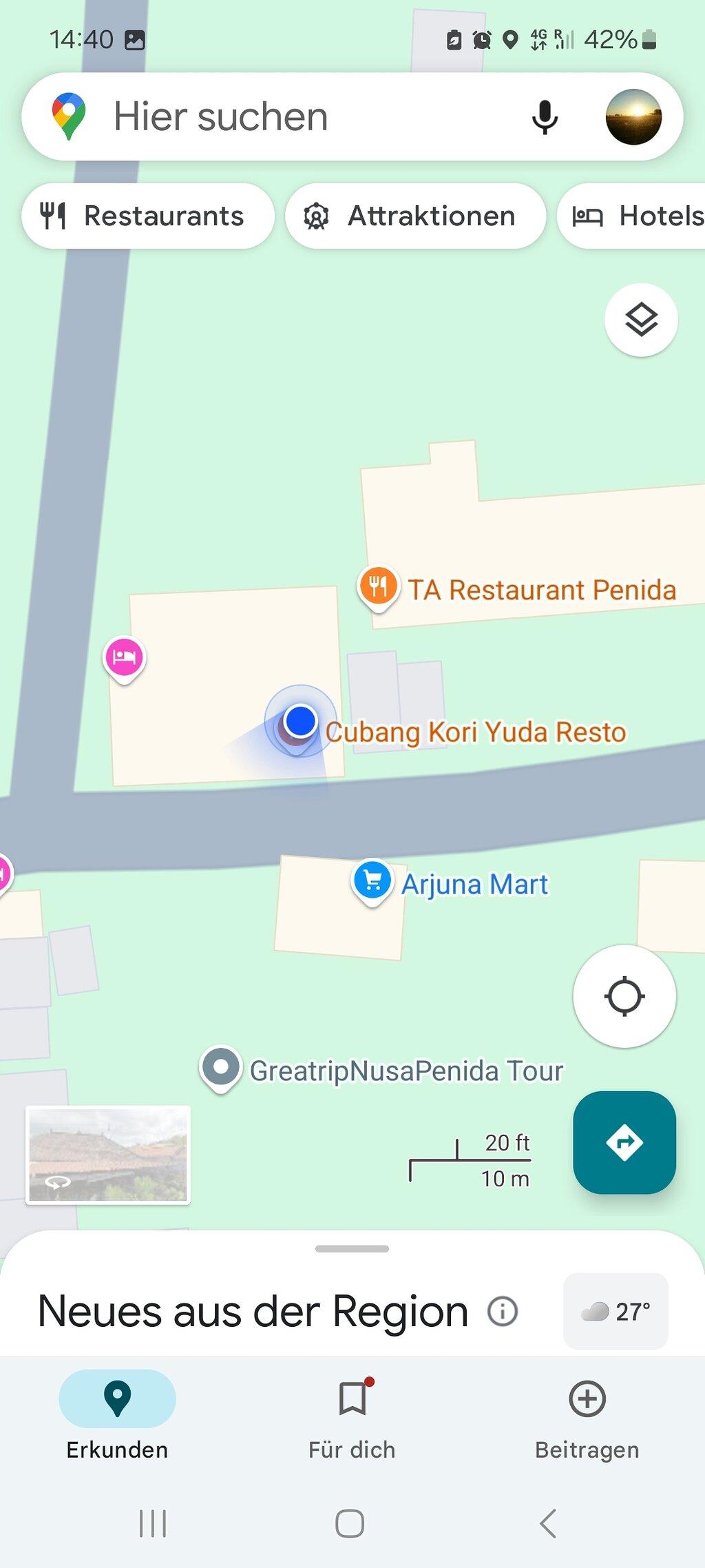
Task: Filter the map by Attraktionen
Action: [416, 216]
